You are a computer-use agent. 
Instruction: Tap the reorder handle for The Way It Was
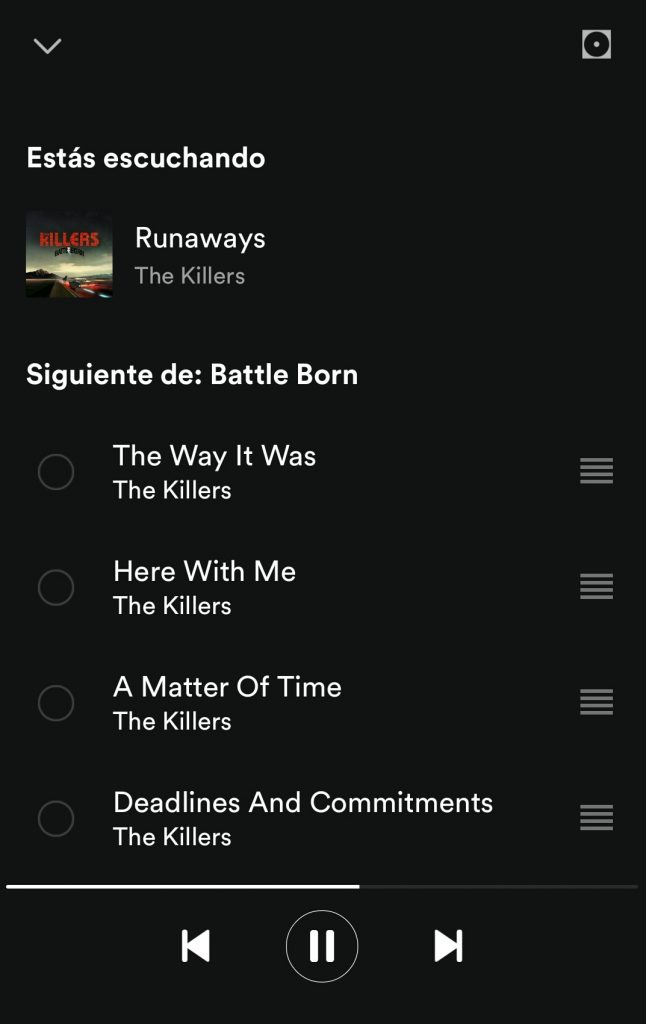pyautogui.click(x=596, y=471)
